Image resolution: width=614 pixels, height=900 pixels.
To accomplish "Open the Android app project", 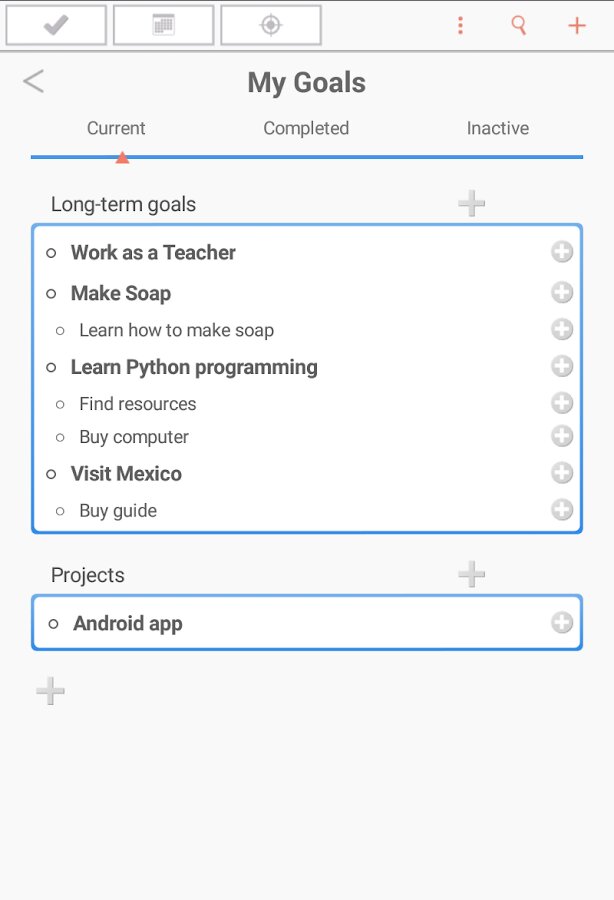I will coord(128,624).
